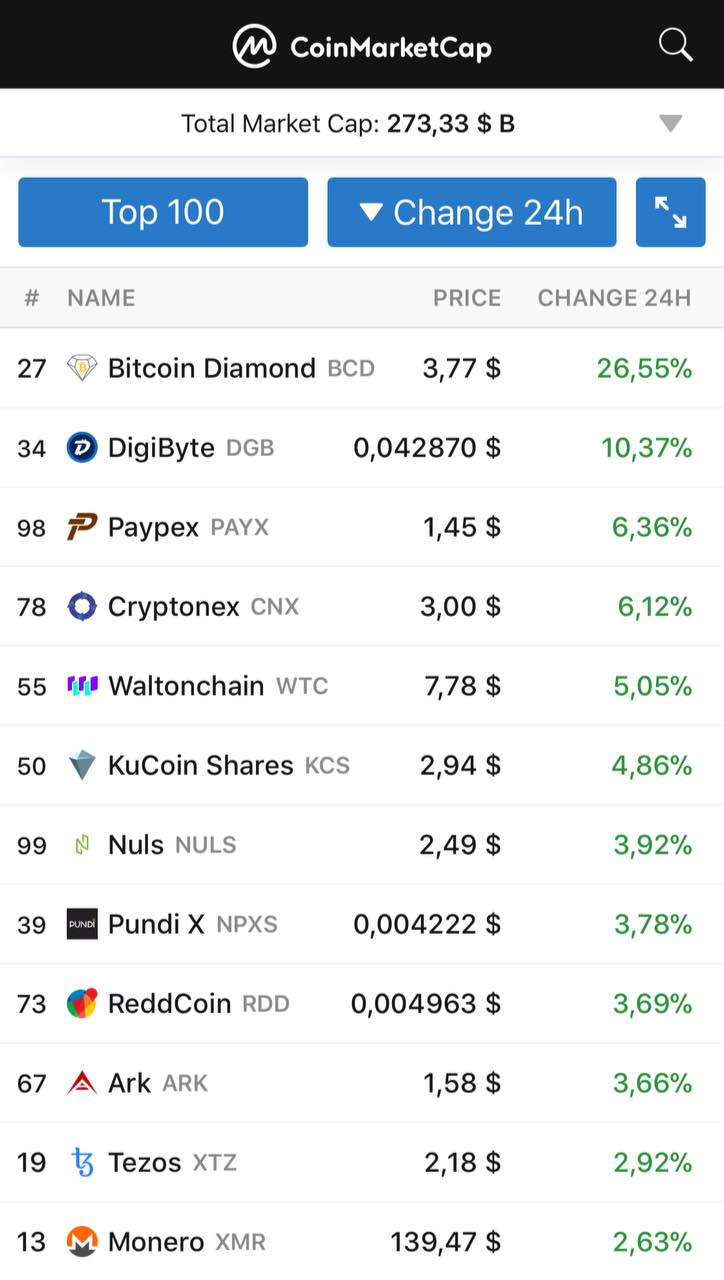Open the Top 100 selector

point(163,212)
